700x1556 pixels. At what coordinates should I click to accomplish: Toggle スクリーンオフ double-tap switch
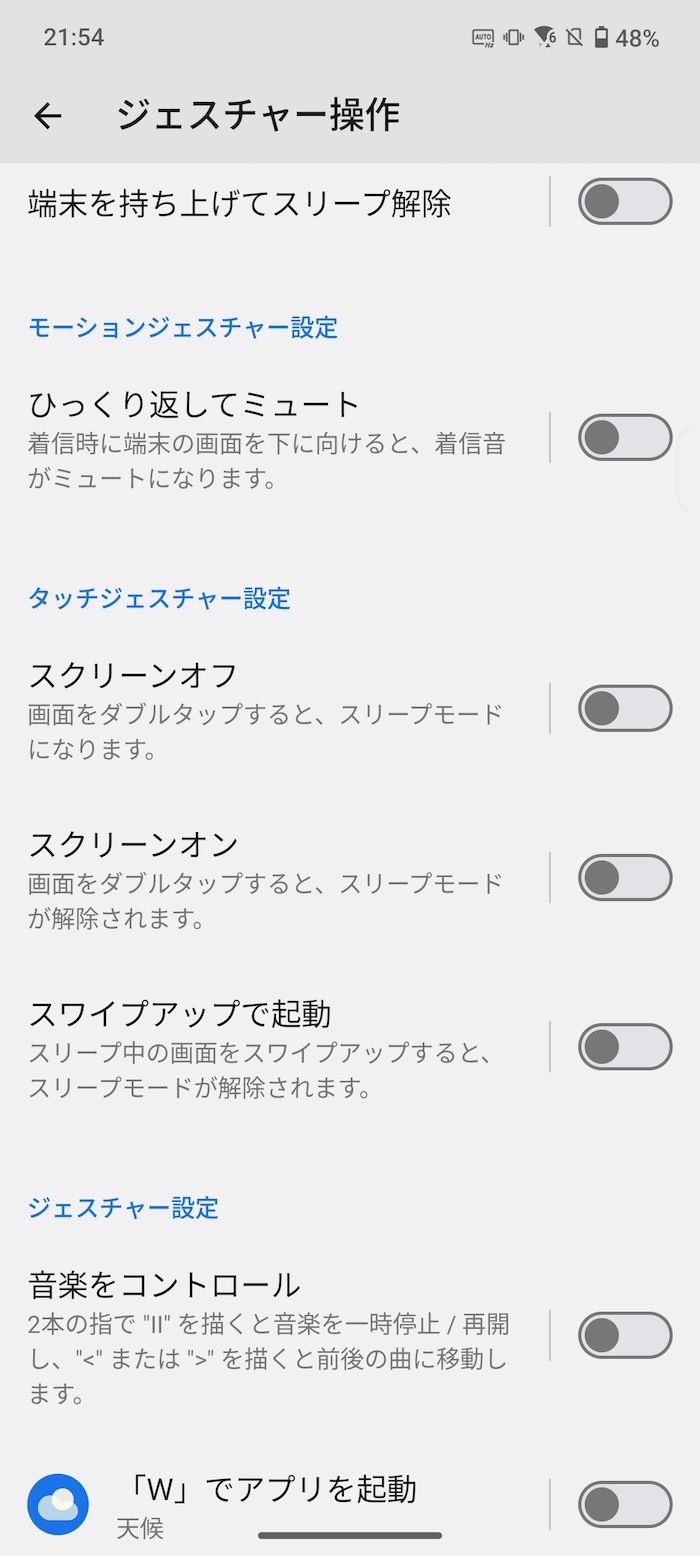tap(625, 709)
